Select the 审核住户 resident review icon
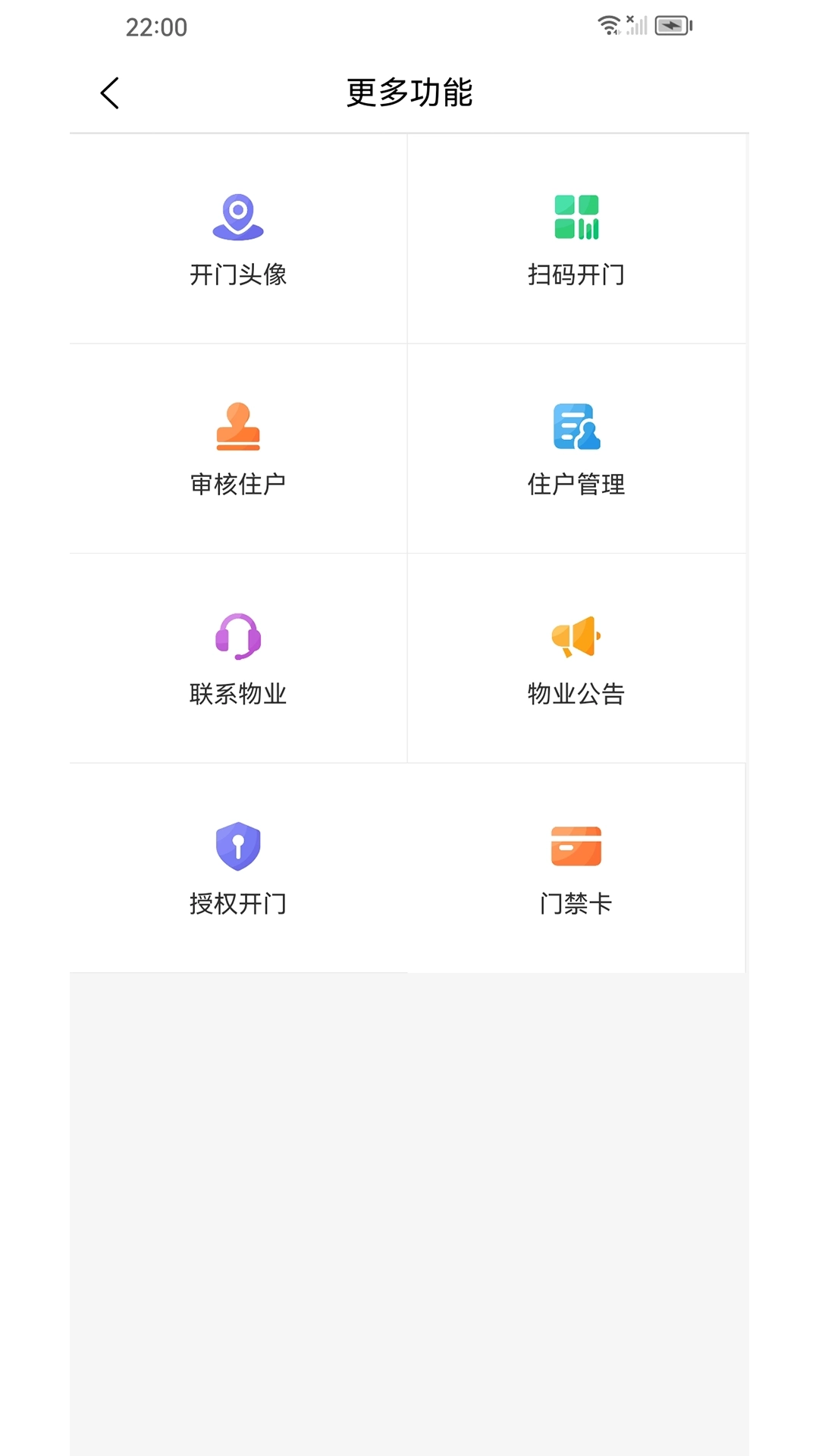 238,426
